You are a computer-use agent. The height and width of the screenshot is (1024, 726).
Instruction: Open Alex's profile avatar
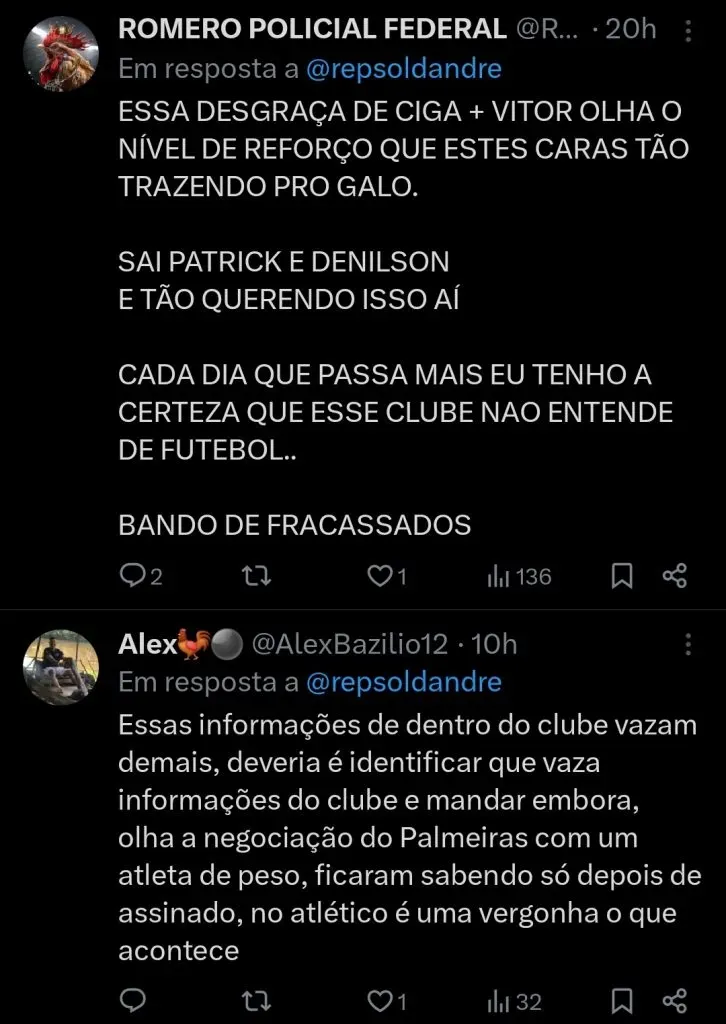60,667
